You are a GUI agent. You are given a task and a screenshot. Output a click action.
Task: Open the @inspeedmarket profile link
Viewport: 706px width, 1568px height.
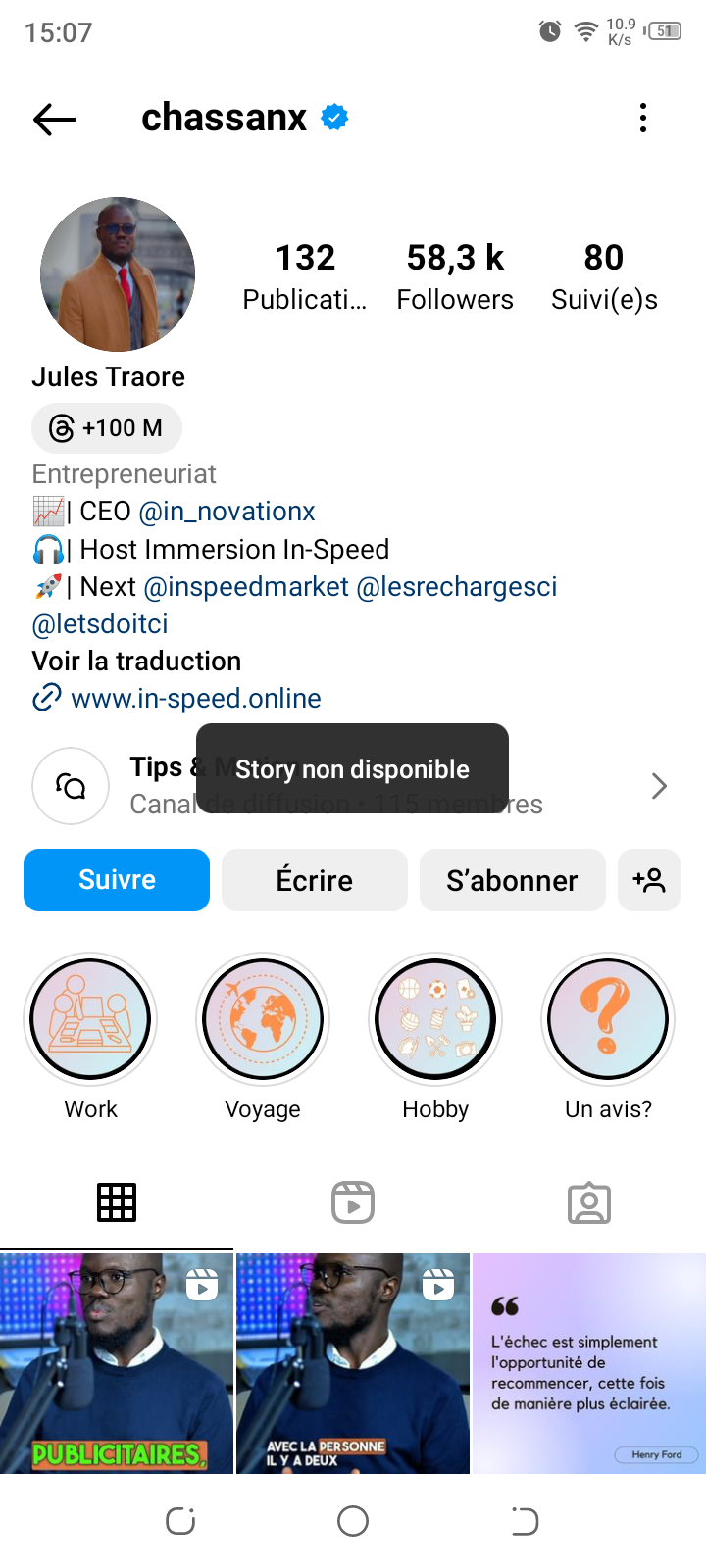(246, 586)
